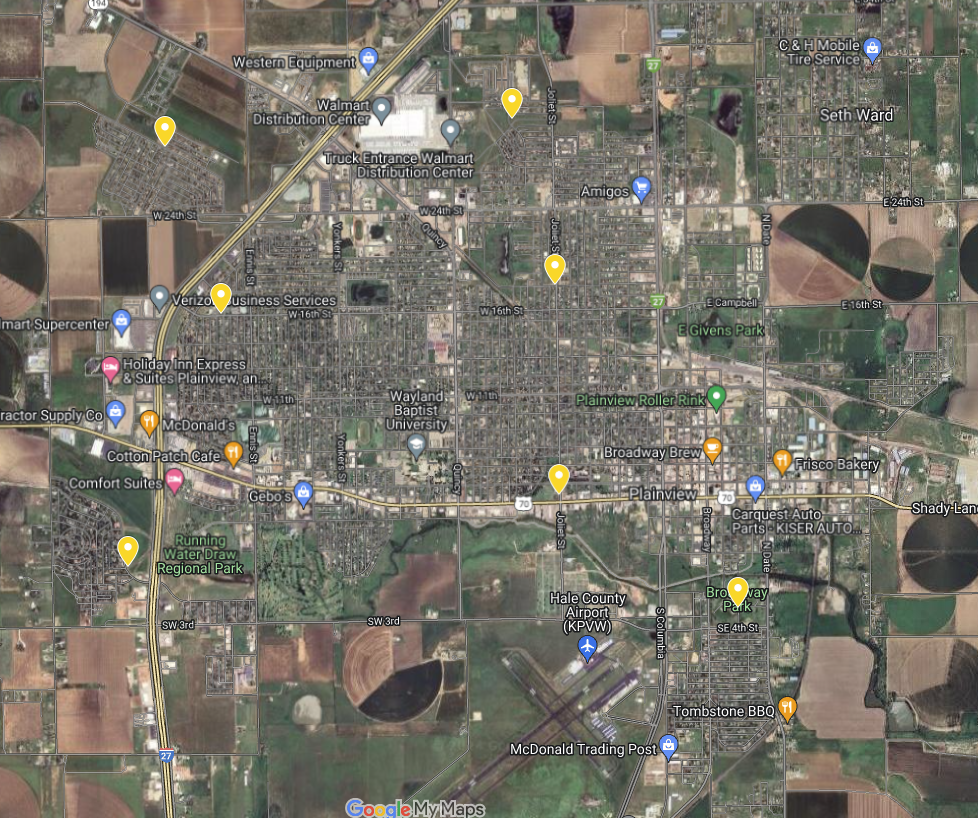Open the Western Equipment map marker

(x=369, y=61)
